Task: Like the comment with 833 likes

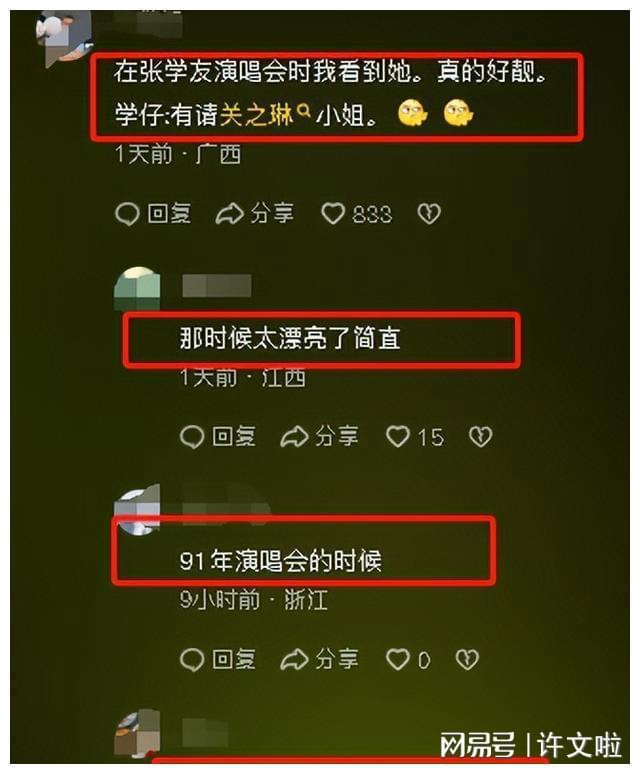Action: coord(334,214)
